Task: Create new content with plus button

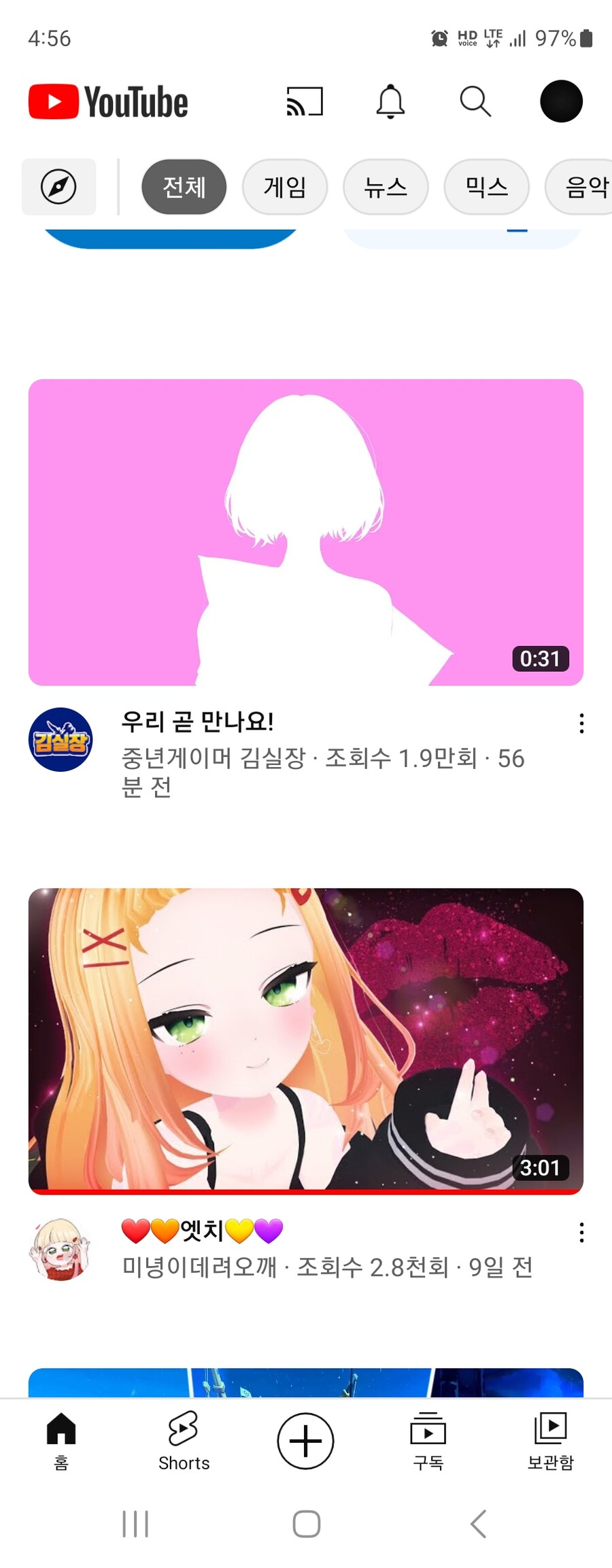Action: 305,1440
